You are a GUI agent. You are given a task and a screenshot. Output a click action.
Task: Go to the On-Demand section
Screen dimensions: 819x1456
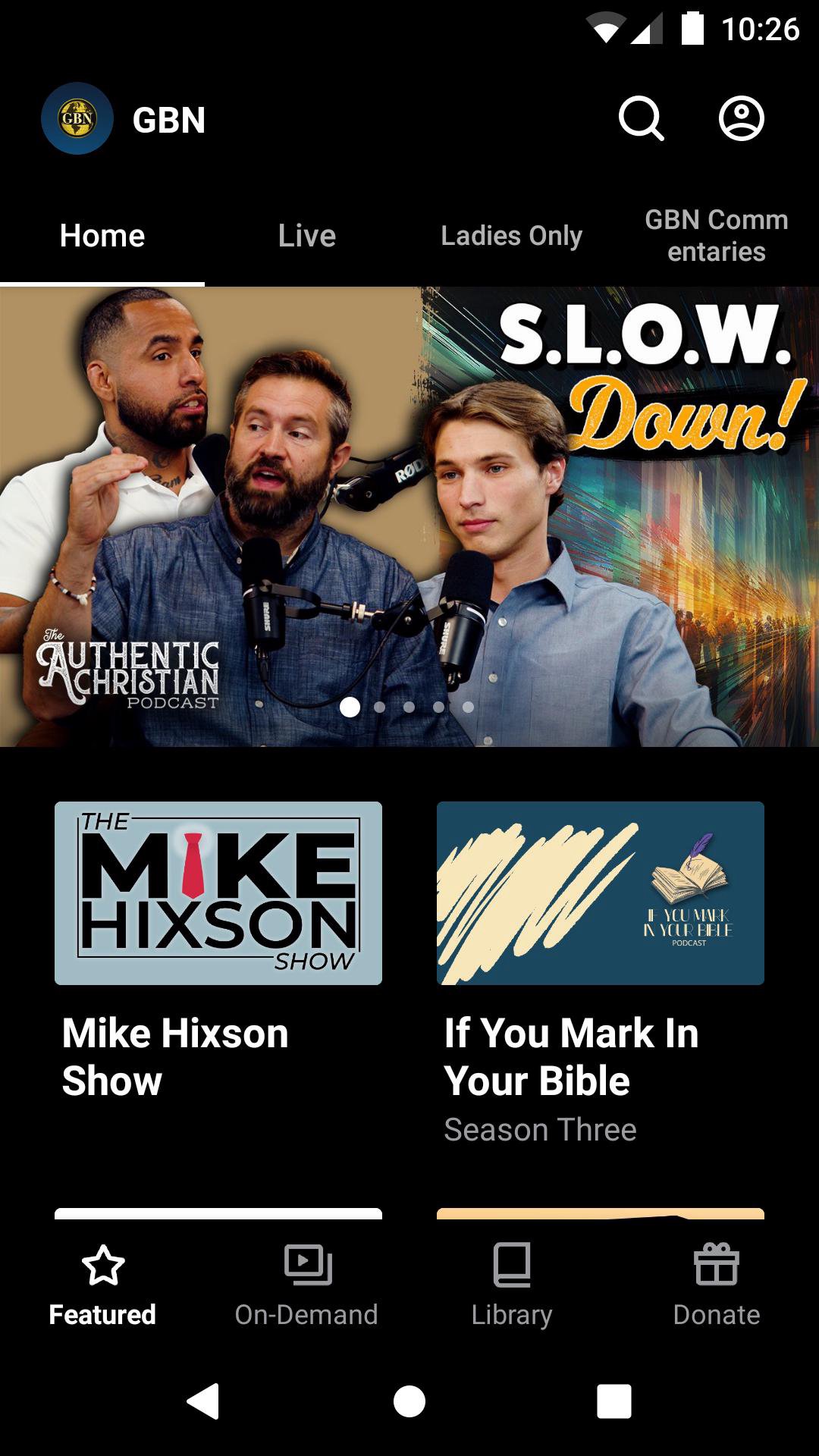[306, 1285]
